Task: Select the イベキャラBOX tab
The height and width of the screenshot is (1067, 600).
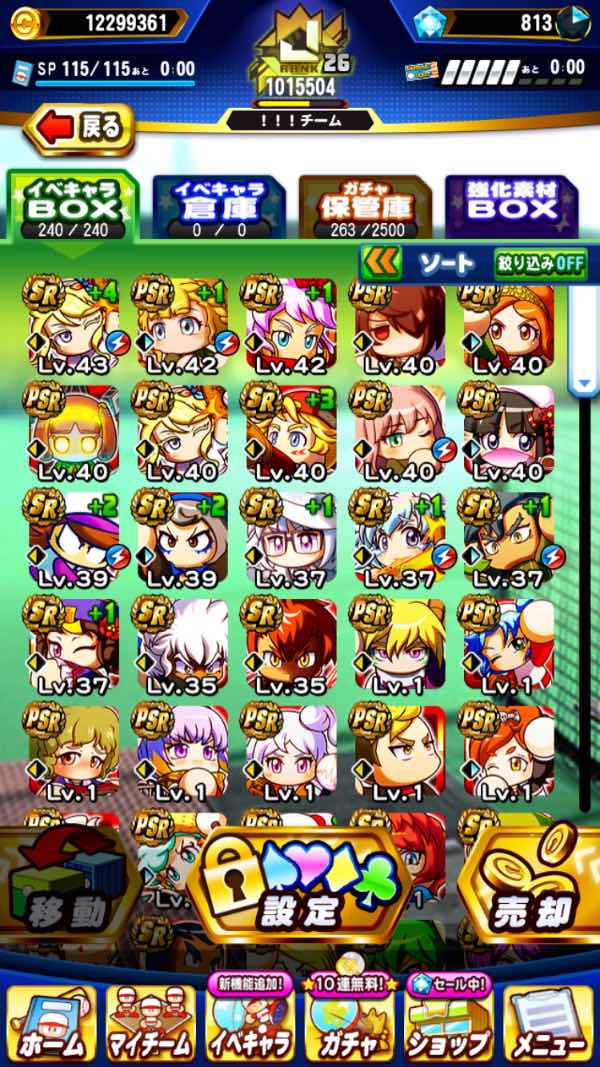Action: click(x=72, y=207)
